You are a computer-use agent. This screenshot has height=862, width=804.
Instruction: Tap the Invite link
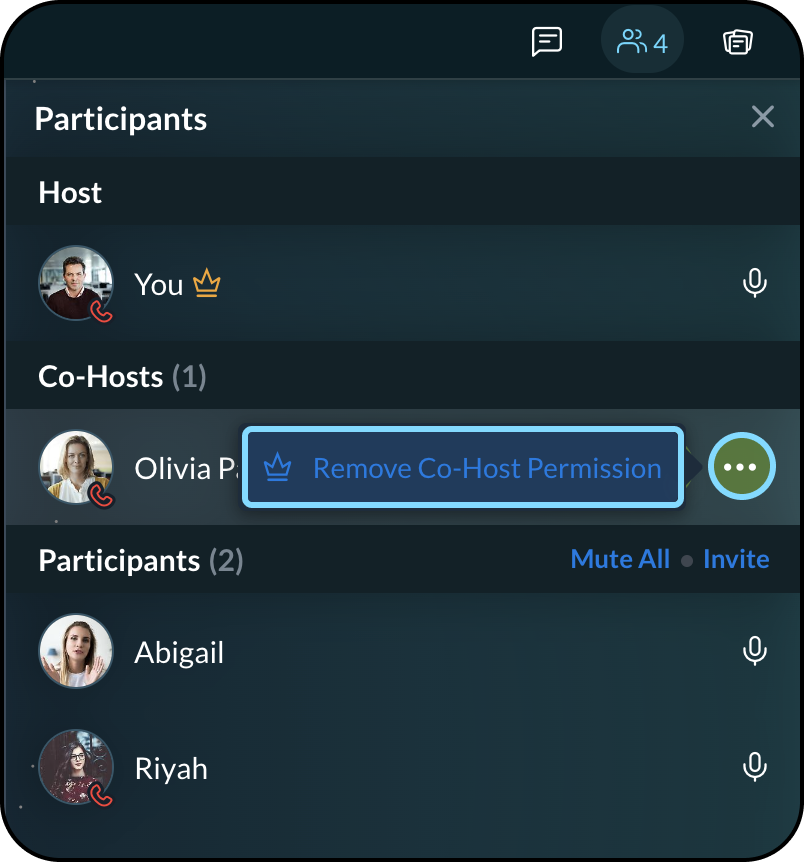(x=736, y=559)
